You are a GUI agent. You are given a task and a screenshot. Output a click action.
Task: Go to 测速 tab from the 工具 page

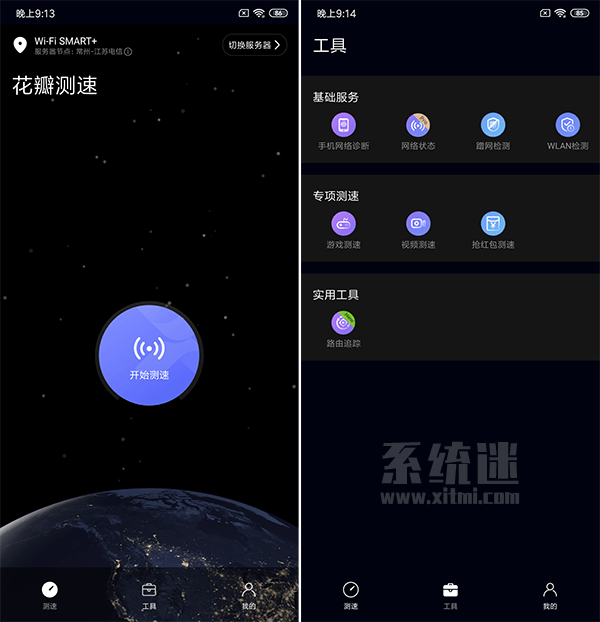coord(350,594)
